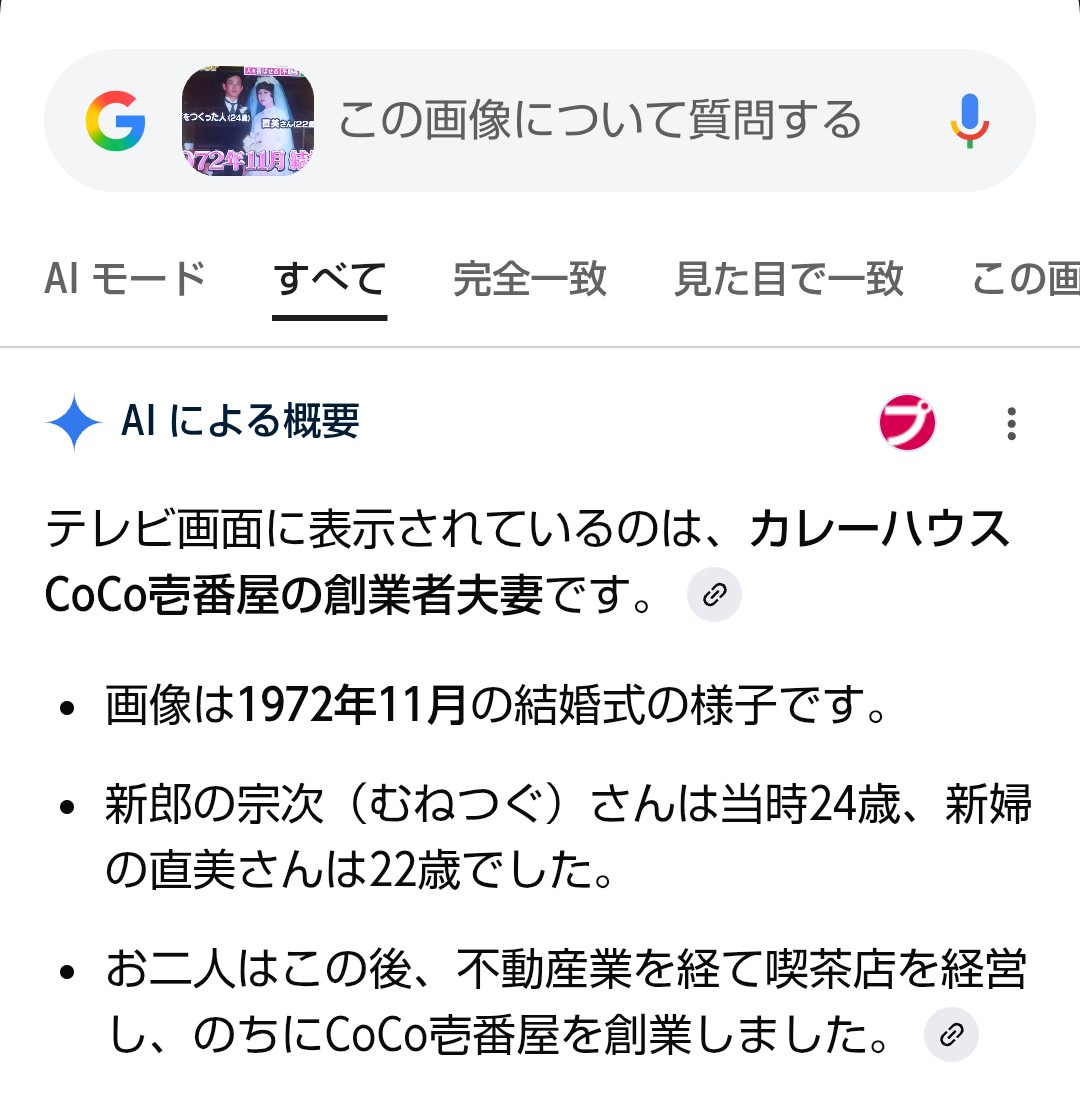Open source link after 創業者夫妻です
Screen dimensions: 1080x1119
pyautogui.click(x=714, y=595)
